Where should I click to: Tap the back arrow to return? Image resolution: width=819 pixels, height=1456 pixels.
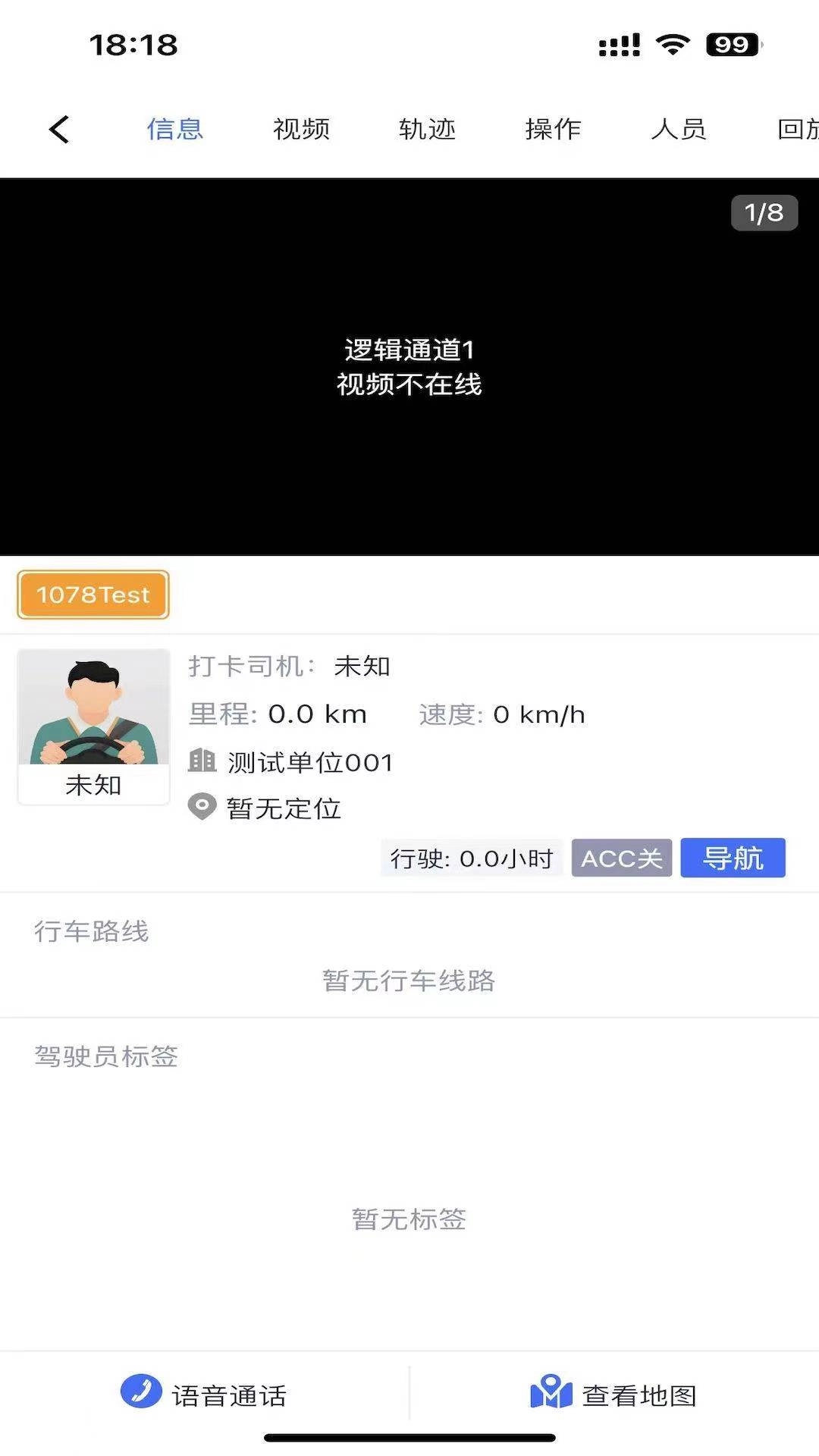[x=59, y=129]
